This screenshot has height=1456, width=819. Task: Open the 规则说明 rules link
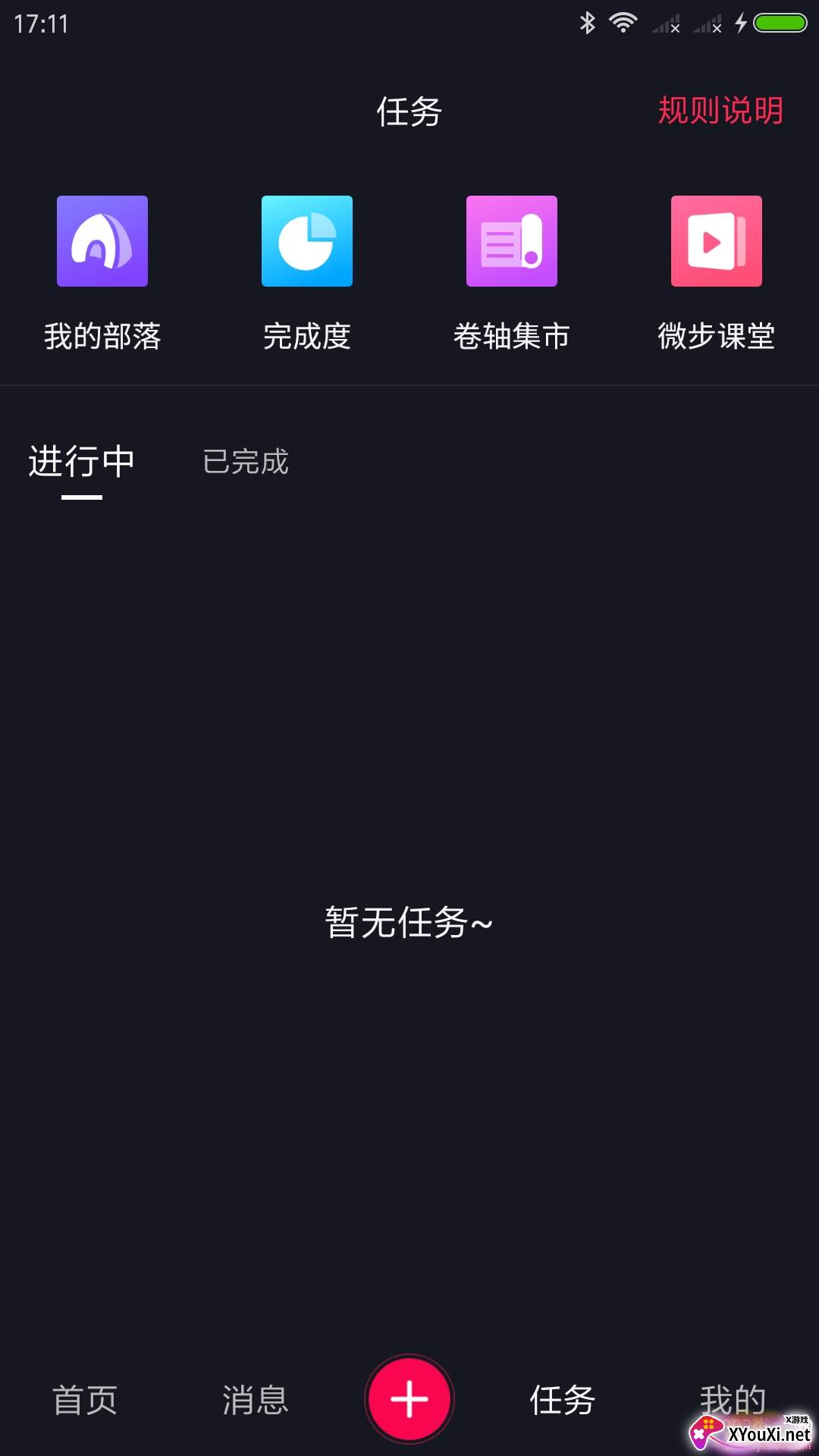coord(720,111)
